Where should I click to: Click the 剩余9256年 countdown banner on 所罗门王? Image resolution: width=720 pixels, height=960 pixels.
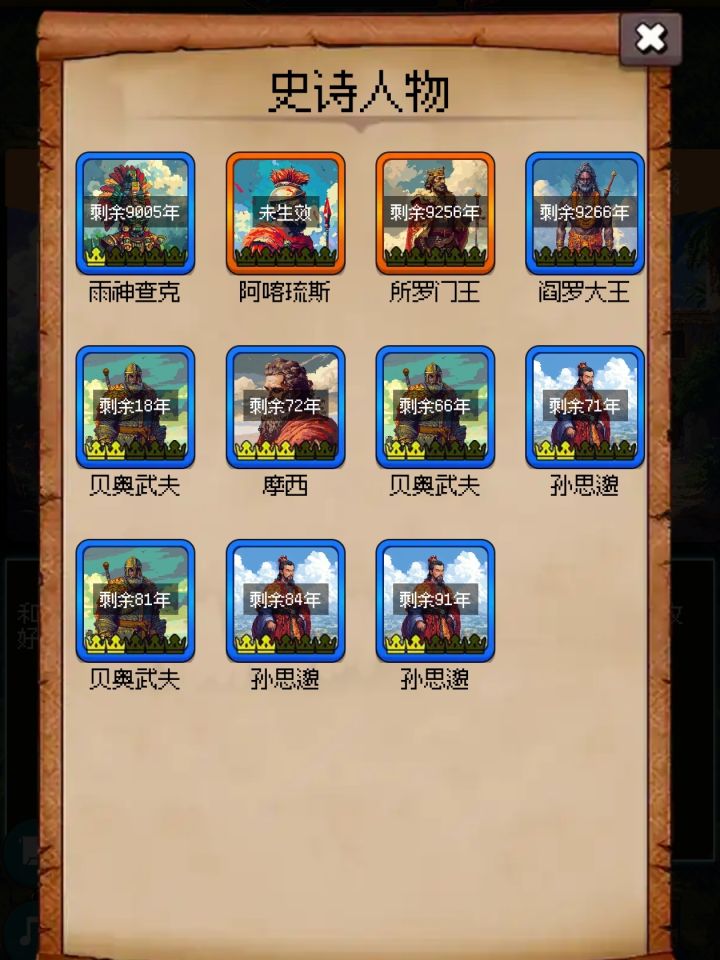[435, 213]
